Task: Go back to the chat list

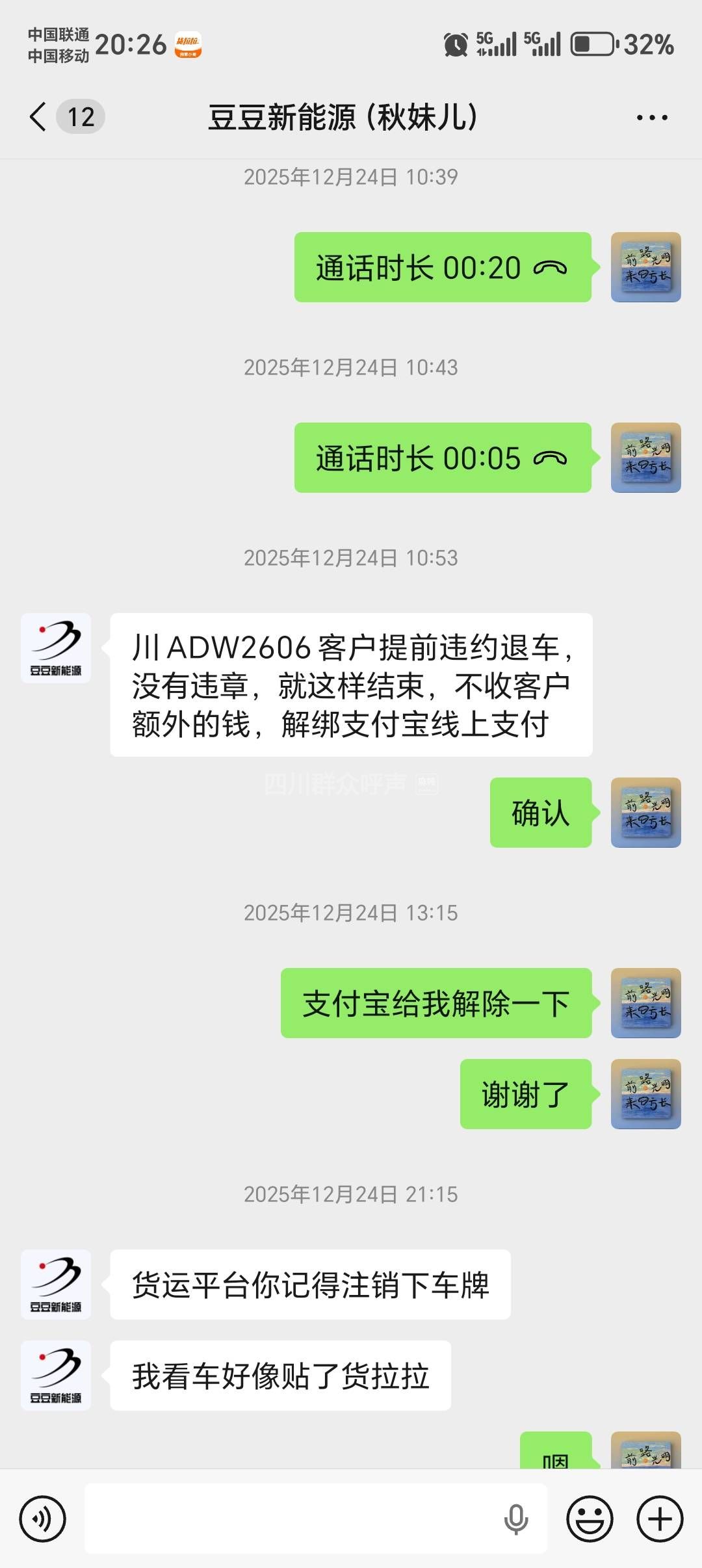Action: point(39,117)
